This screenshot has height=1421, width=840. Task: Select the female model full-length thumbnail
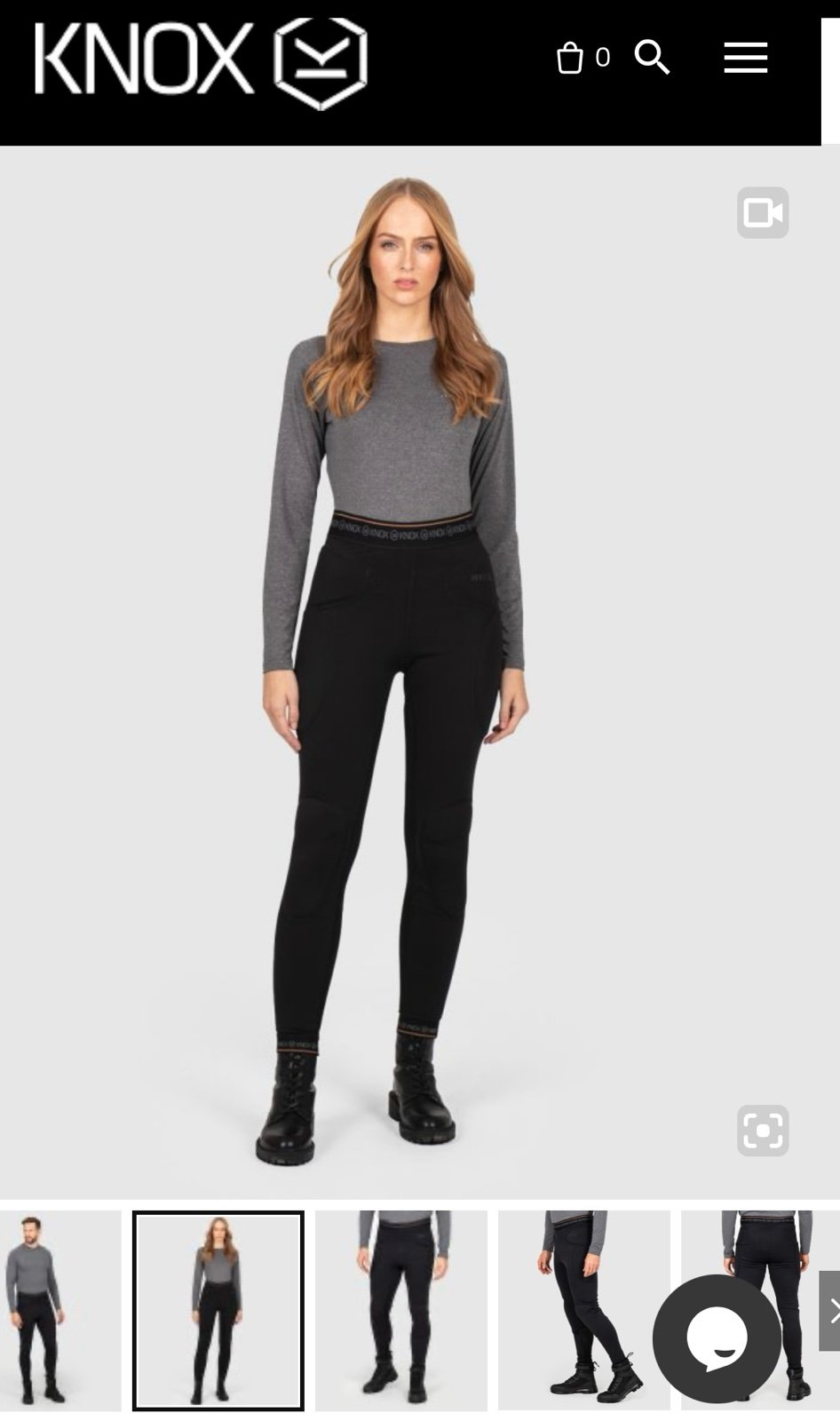pos(218,1310)
